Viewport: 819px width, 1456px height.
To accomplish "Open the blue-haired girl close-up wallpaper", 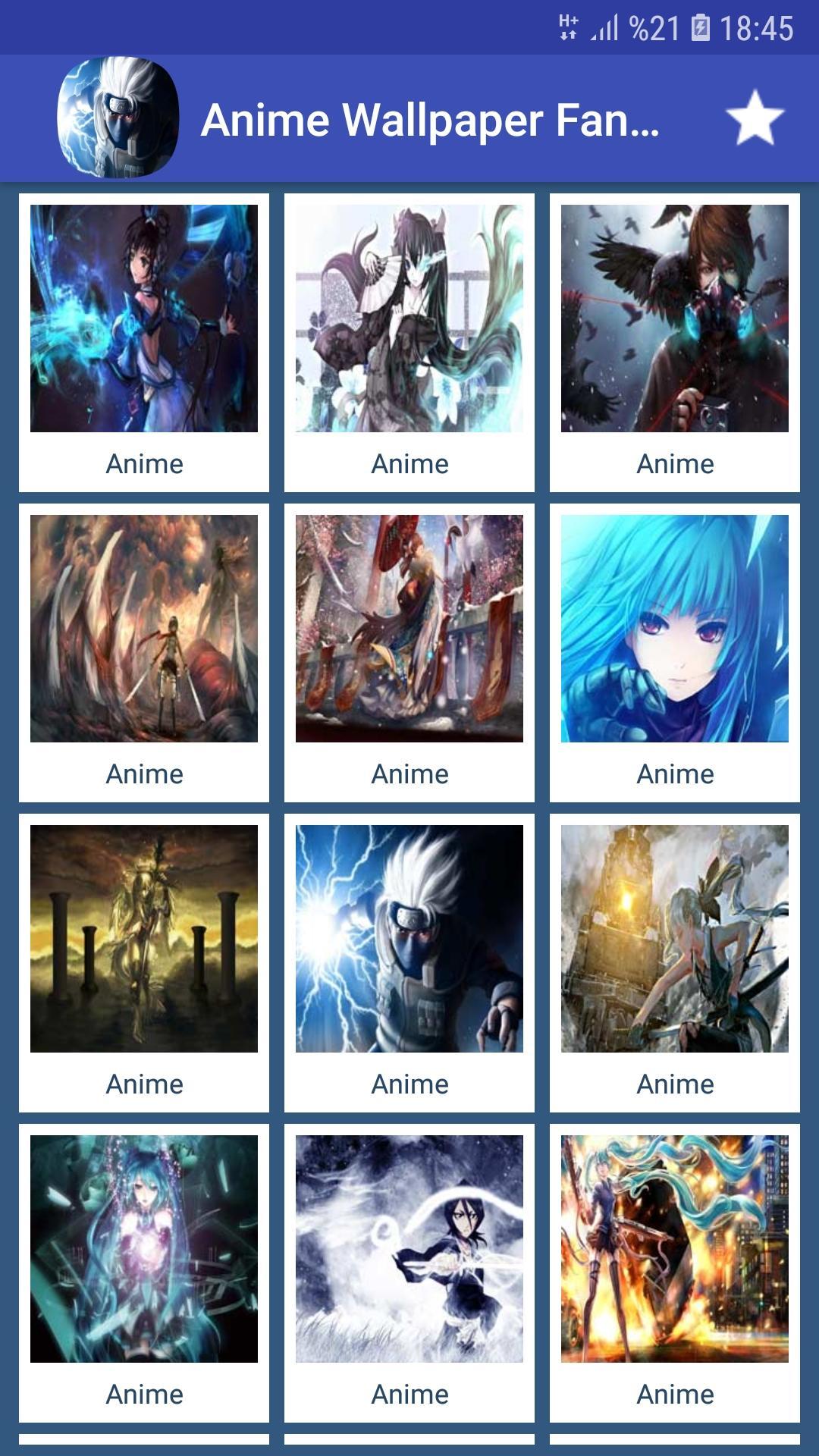I will (x=675, y=629).
